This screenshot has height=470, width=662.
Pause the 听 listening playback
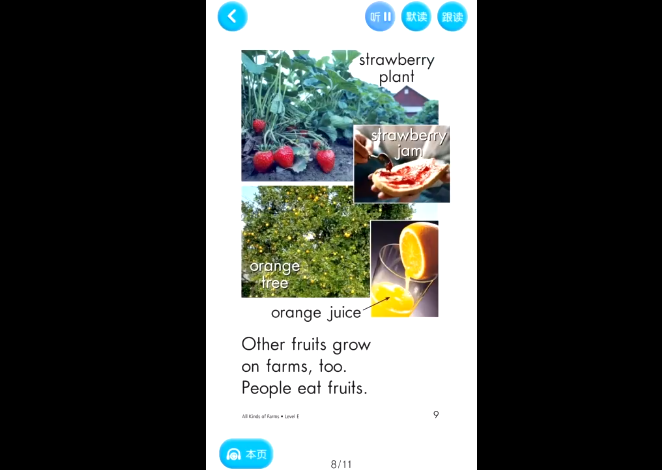(380, 16)
